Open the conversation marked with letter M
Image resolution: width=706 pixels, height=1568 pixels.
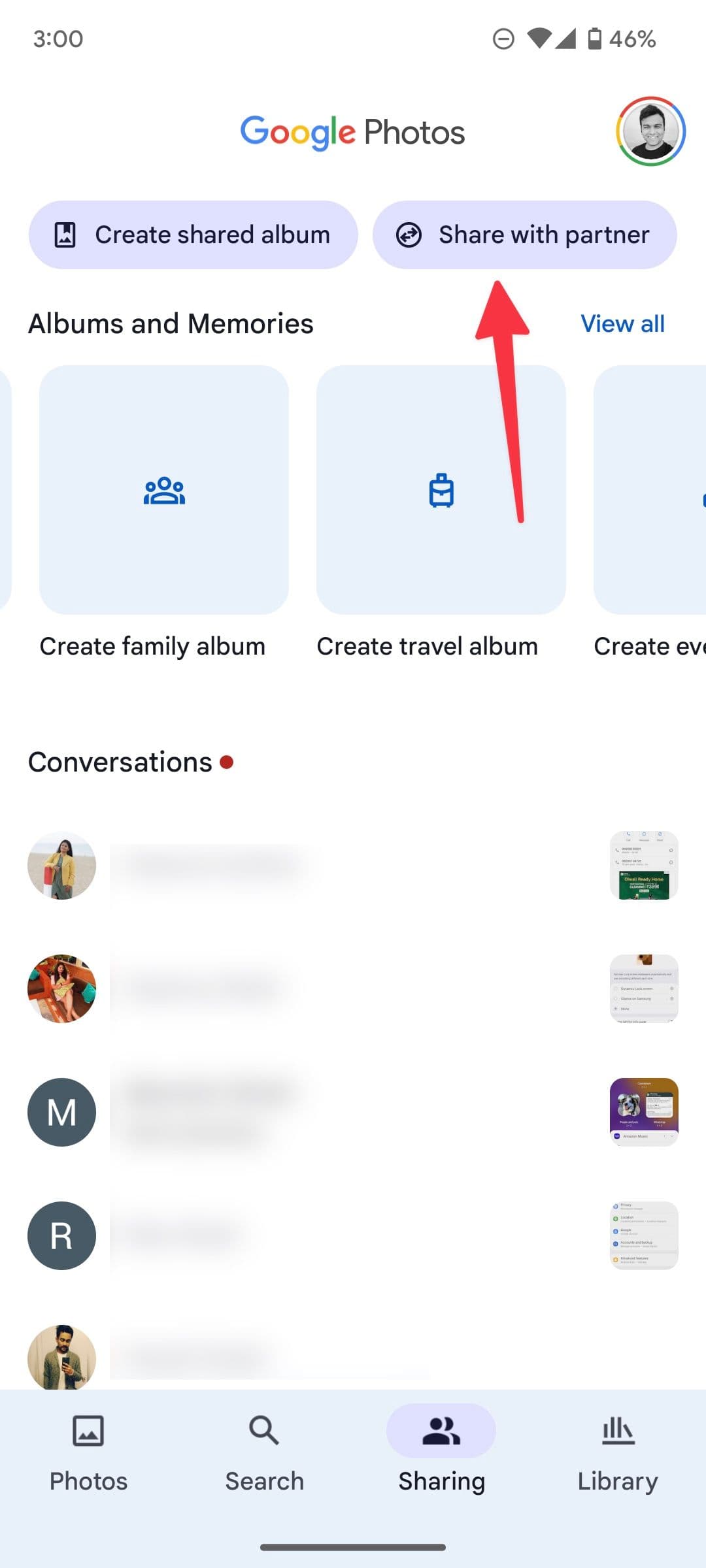[61, 1112]
